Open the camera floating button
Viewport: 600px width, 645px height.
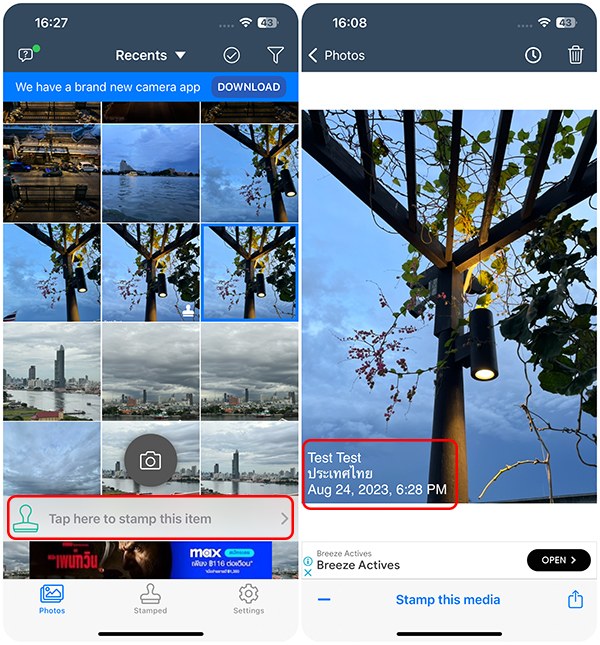(x=150, y=460)
